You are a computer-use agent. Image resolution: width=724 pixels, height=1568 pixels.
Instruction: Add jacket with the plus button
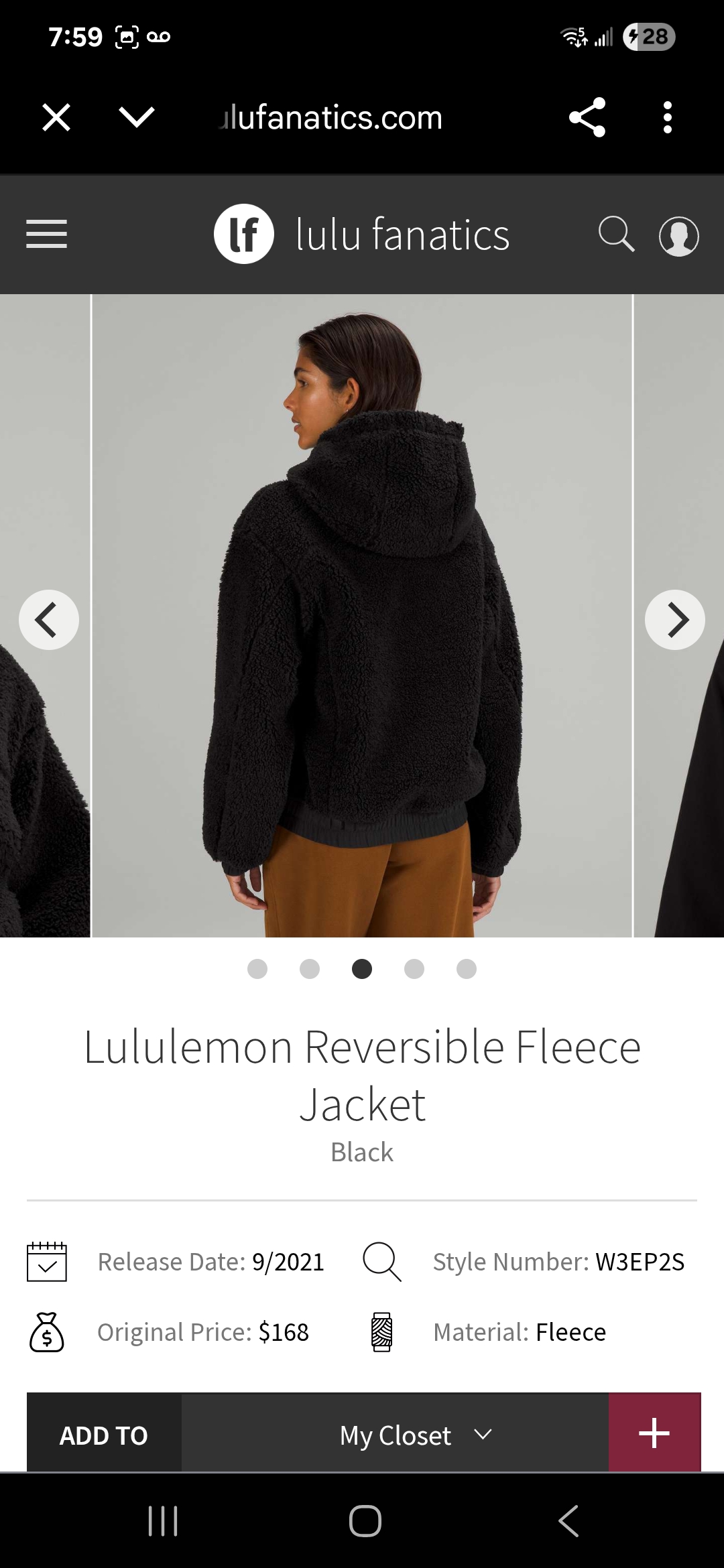pyautogui.click(x=654, y=1435)
